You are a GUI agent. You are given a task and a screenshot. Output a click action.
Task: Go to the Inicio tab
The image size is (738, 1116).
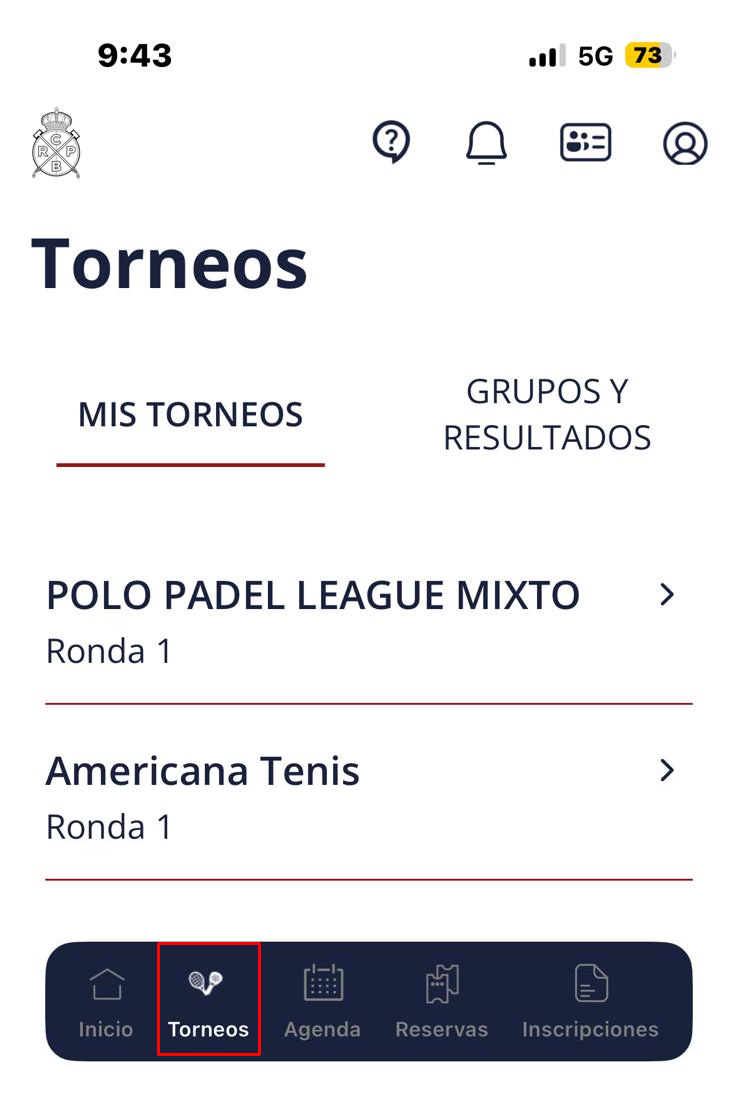pyautogui.click(x=106, y=1001)
